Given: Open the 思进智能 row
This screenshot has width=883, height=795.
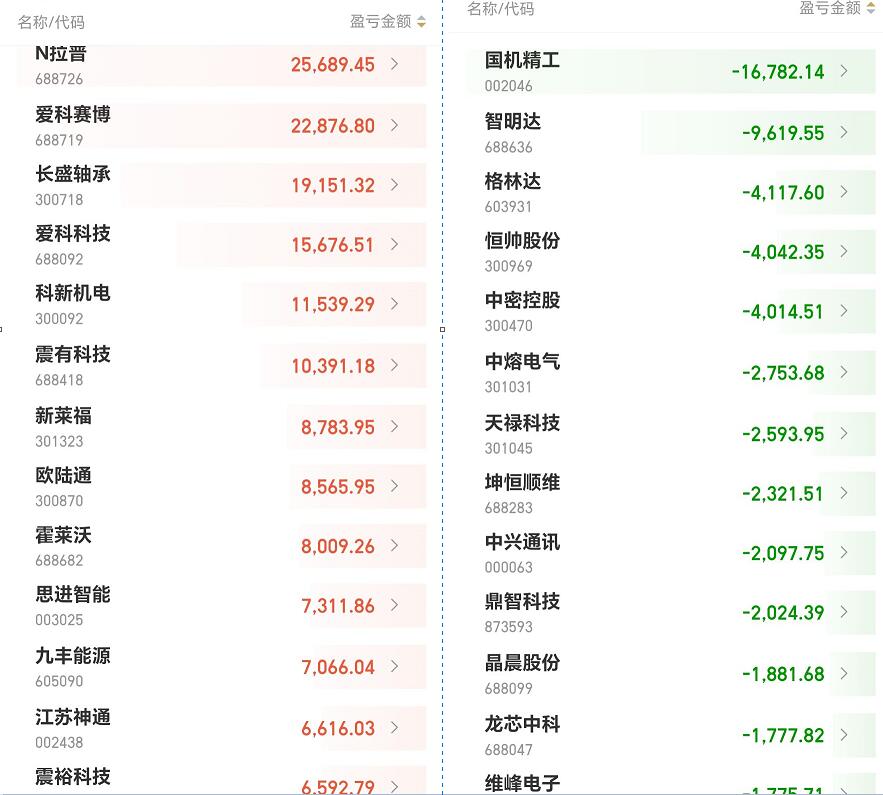Looking at the screenshot, I should point(221,606).
